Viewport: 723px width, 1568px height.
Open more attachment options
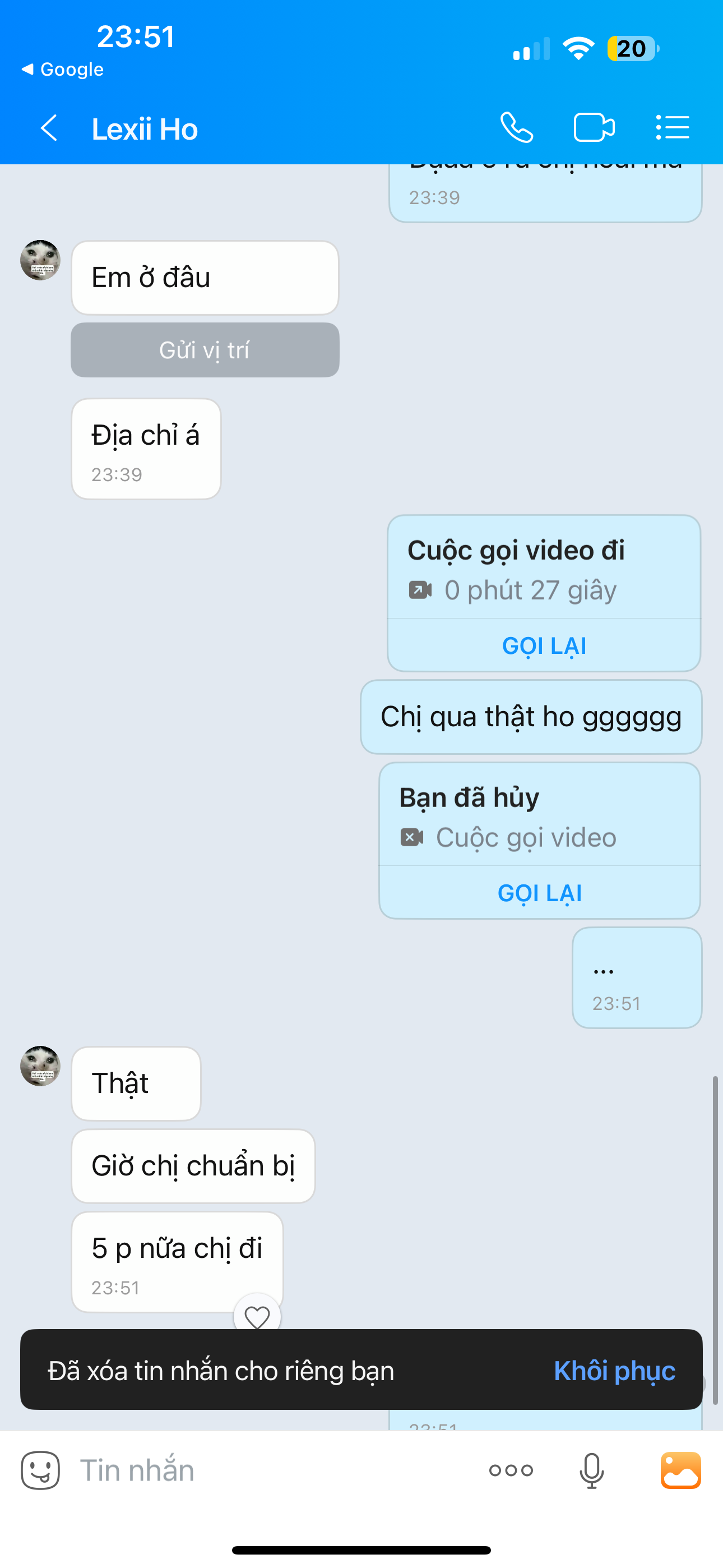click(511, 1470)
